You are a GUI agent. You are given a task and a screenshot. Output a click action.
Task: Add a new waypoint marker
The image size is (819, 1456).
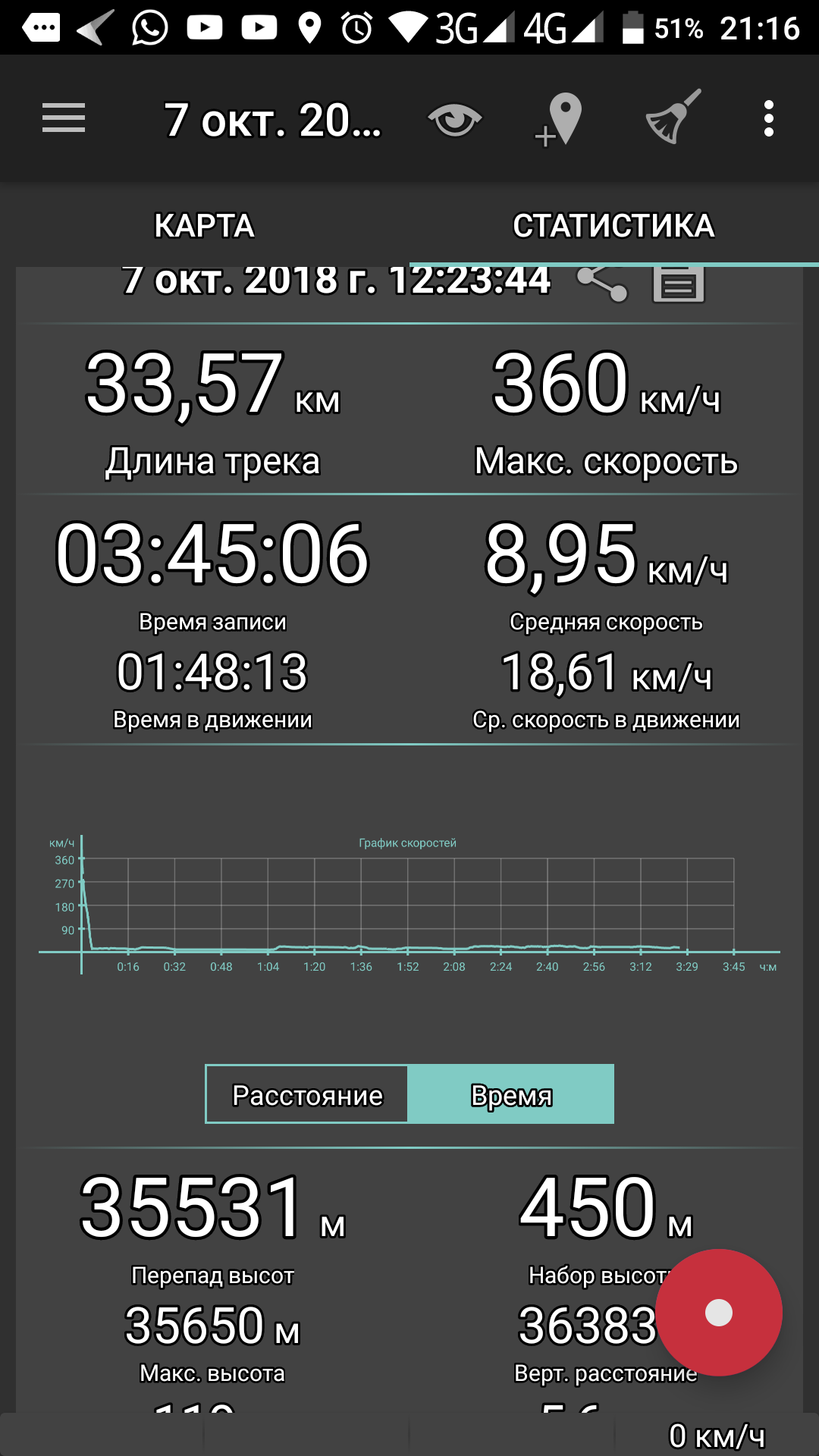[560, 120]
